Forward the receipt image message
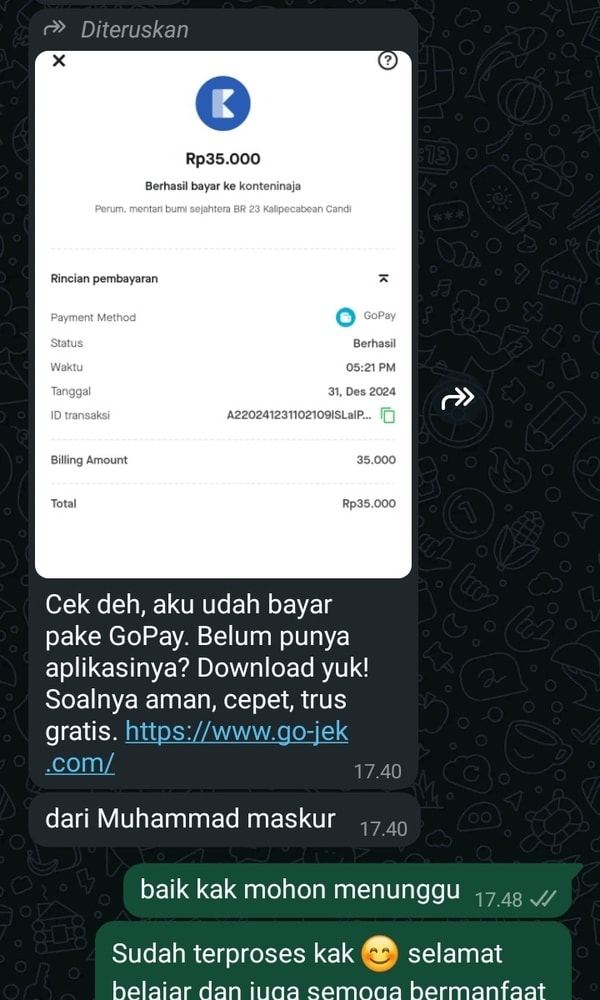600x1000 pixels. pos(458,399)
